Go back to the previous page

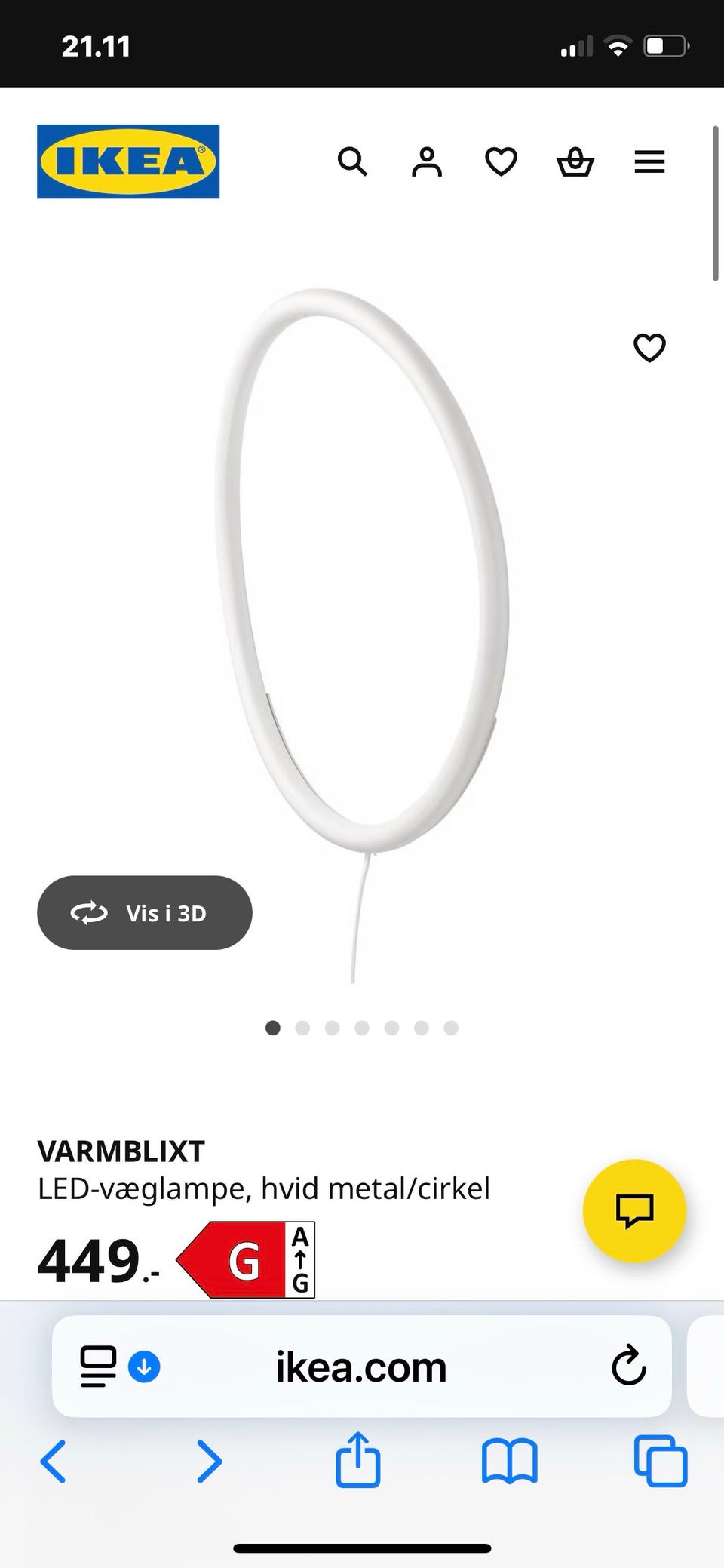click(x=53, y=1462)
